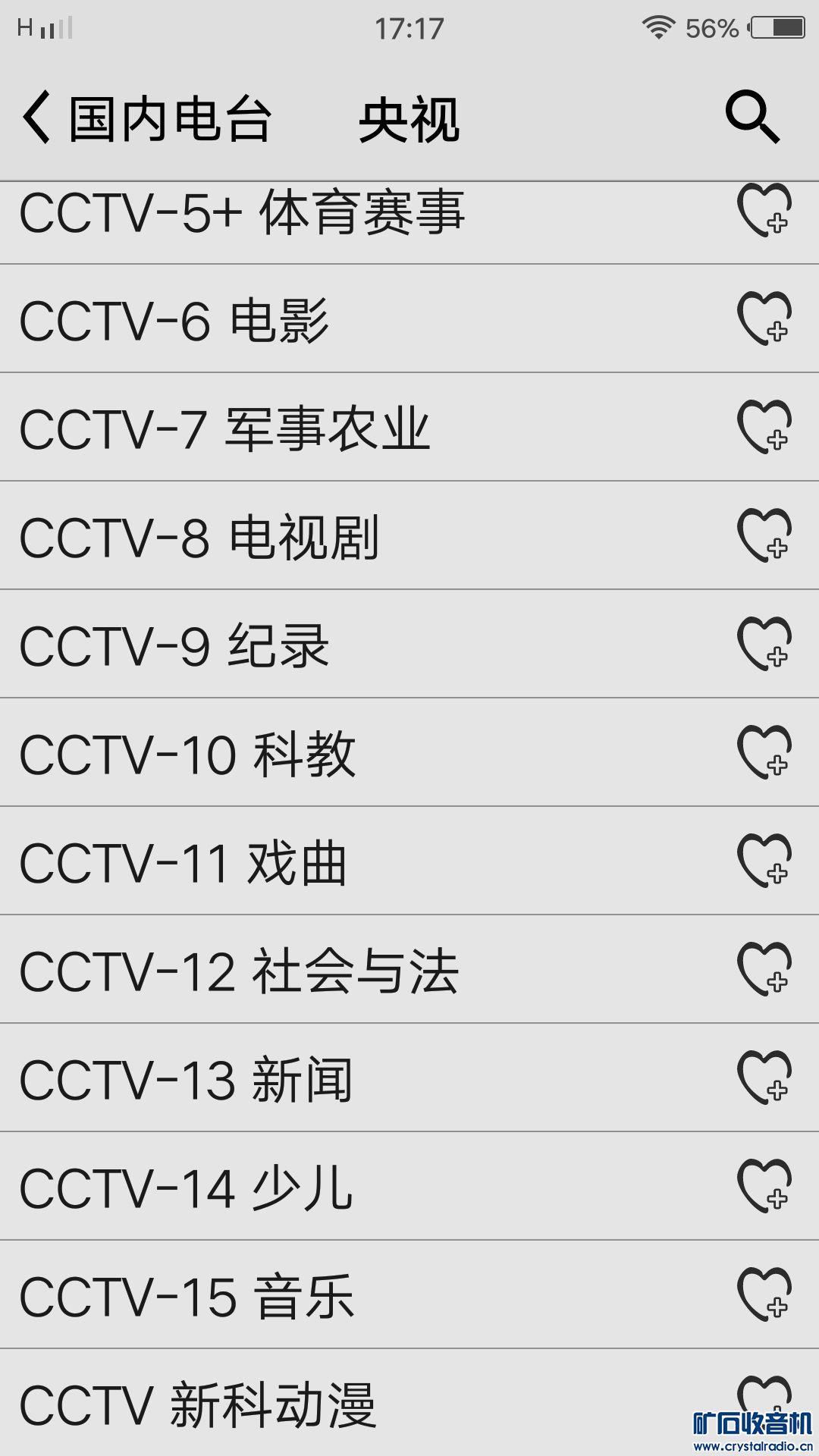Add CCTV-15 音乐 to favorites
The image size is (819, 1456).
coord(764,1294)
